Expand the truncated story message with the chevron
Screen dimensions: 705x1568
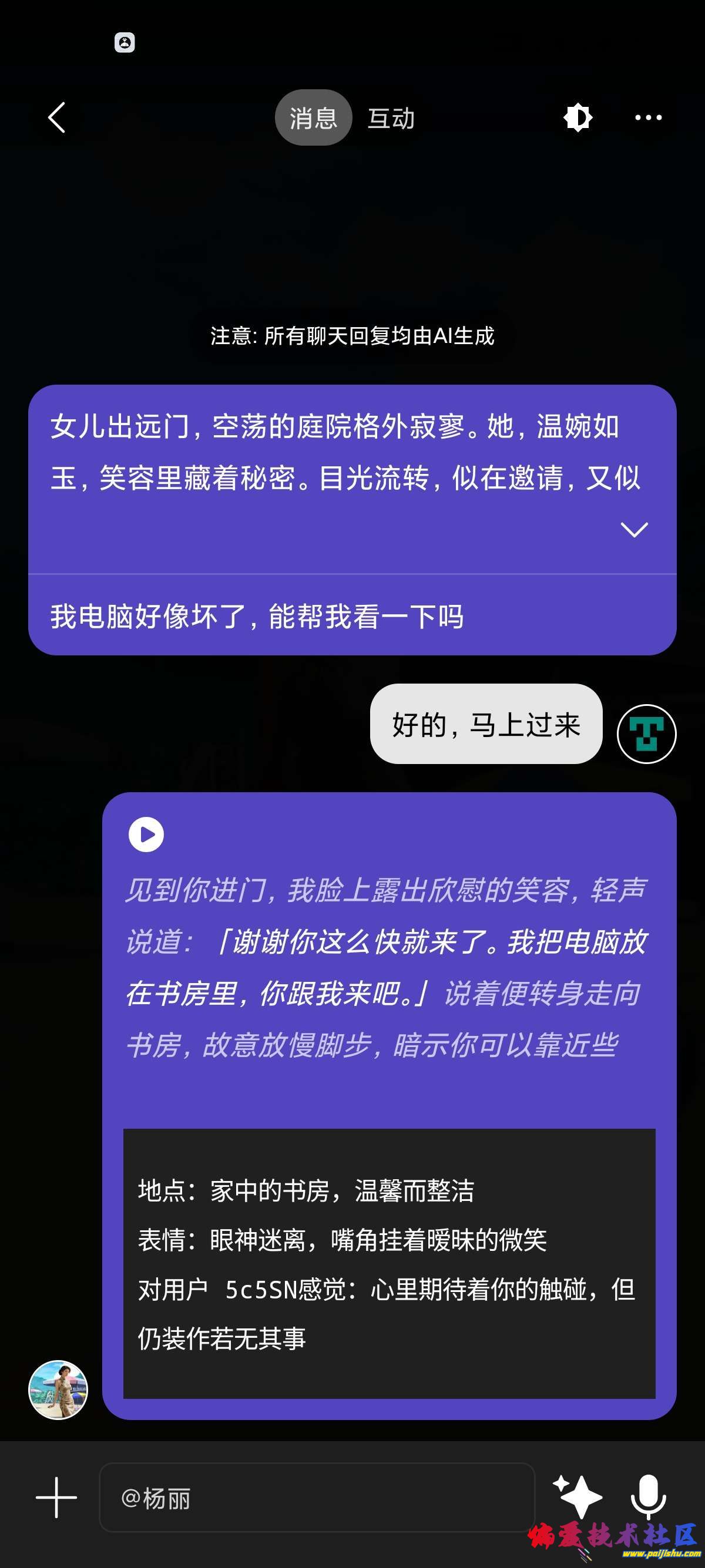pyautogui.click(x=634, y=530)
